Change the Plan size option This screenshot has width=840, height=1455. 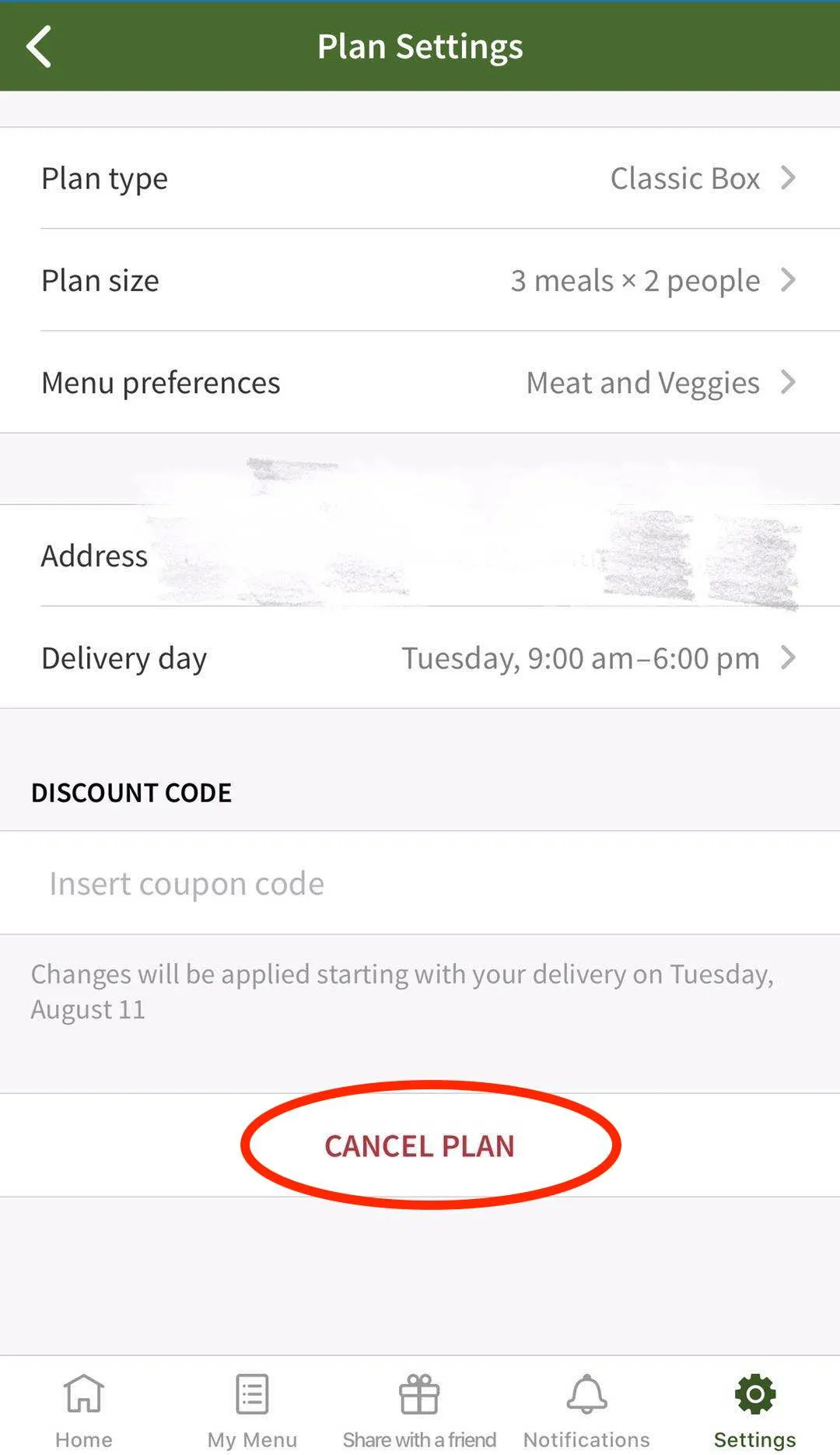420,280
